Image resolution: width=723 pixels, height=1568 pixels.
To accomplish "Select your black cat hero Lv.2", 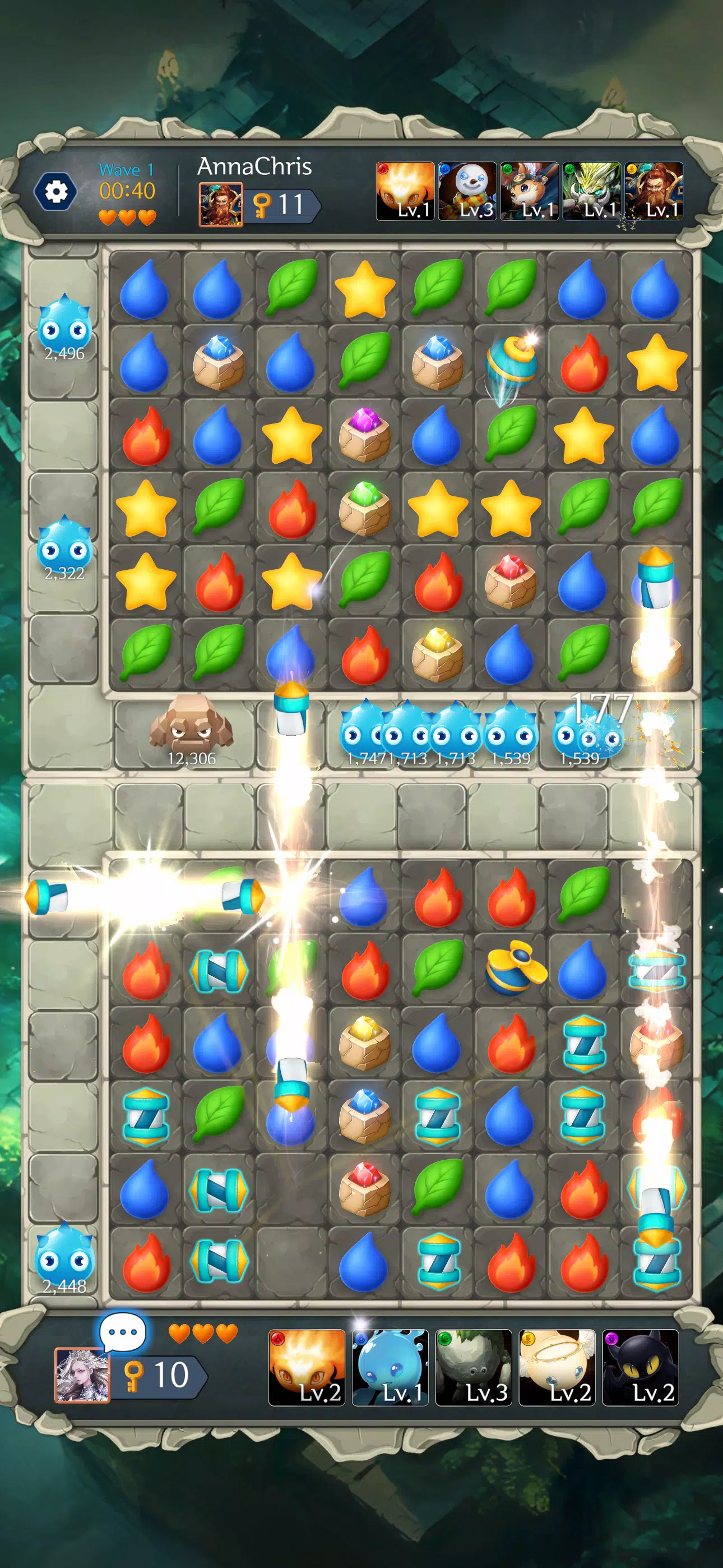I will [640, 1368].
